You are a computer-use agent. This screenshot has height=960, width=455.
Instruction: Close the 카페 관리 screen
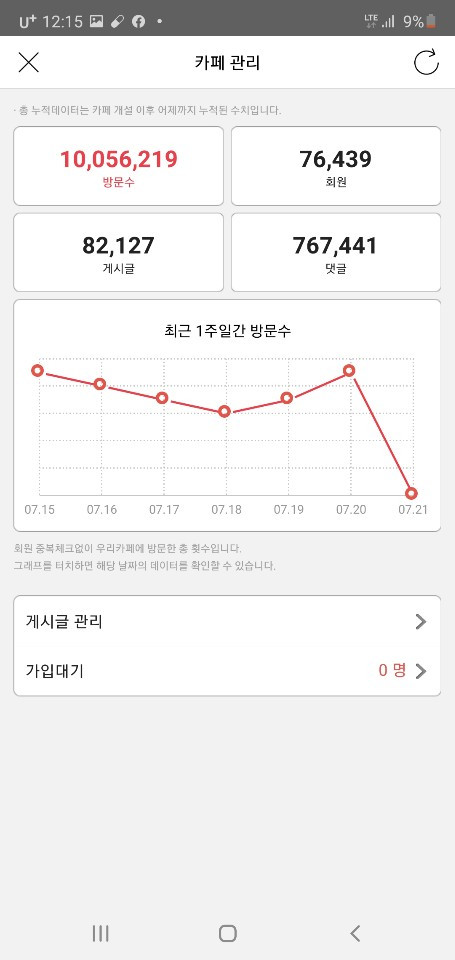pos(29,62)
